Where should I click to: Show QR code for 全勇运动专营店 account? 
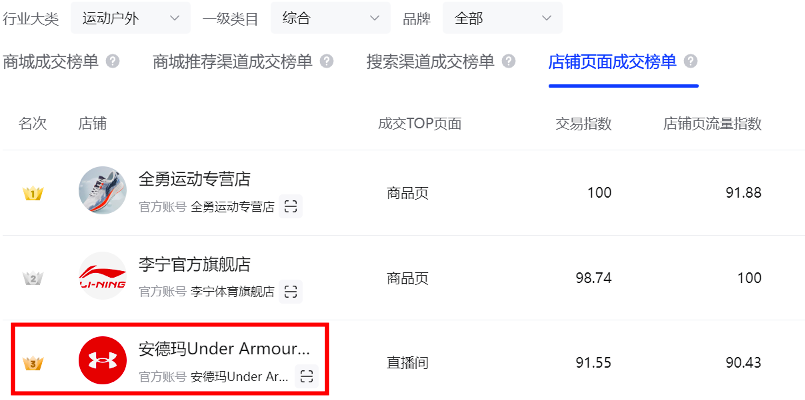291,207
